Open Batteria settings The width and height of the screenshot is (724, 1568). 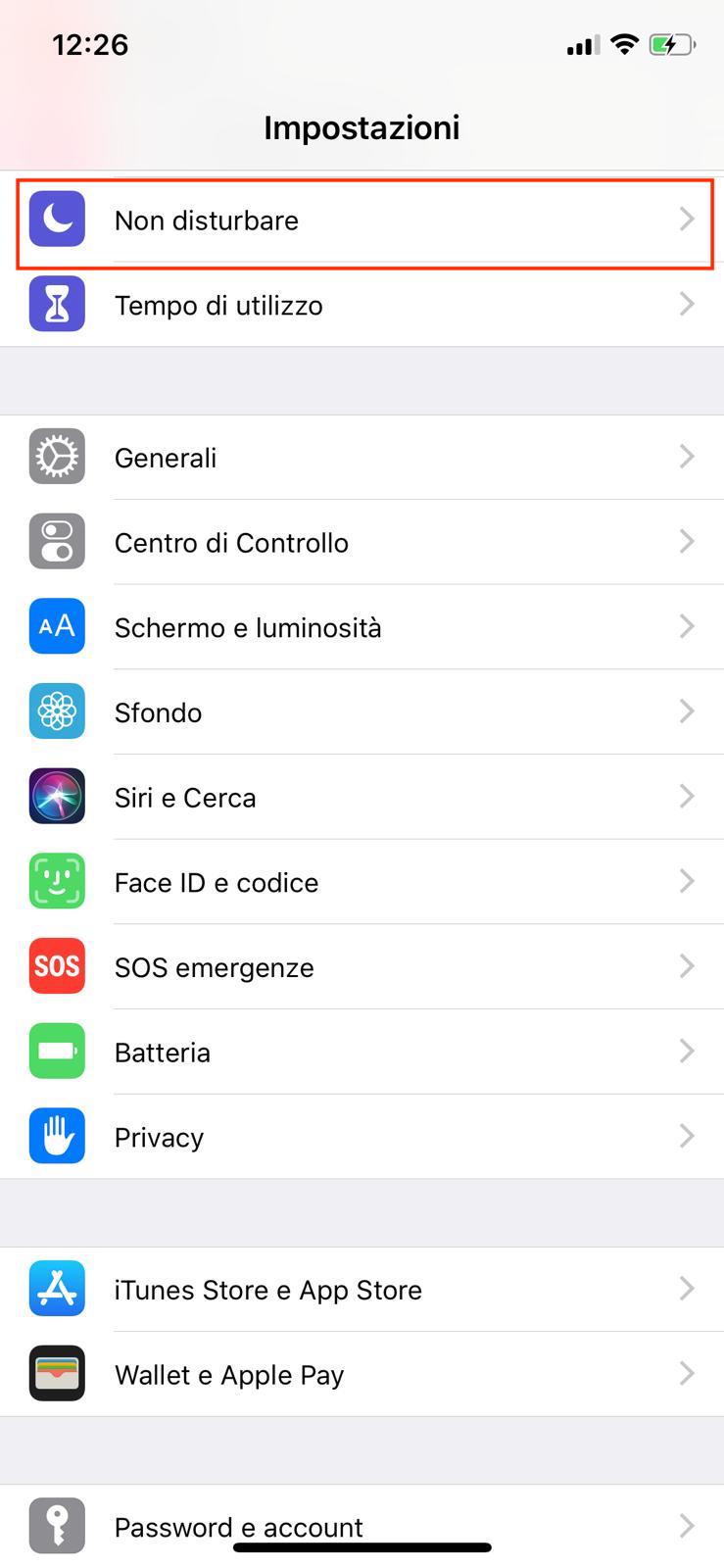pyautogui.click(x=362, y=1053)
